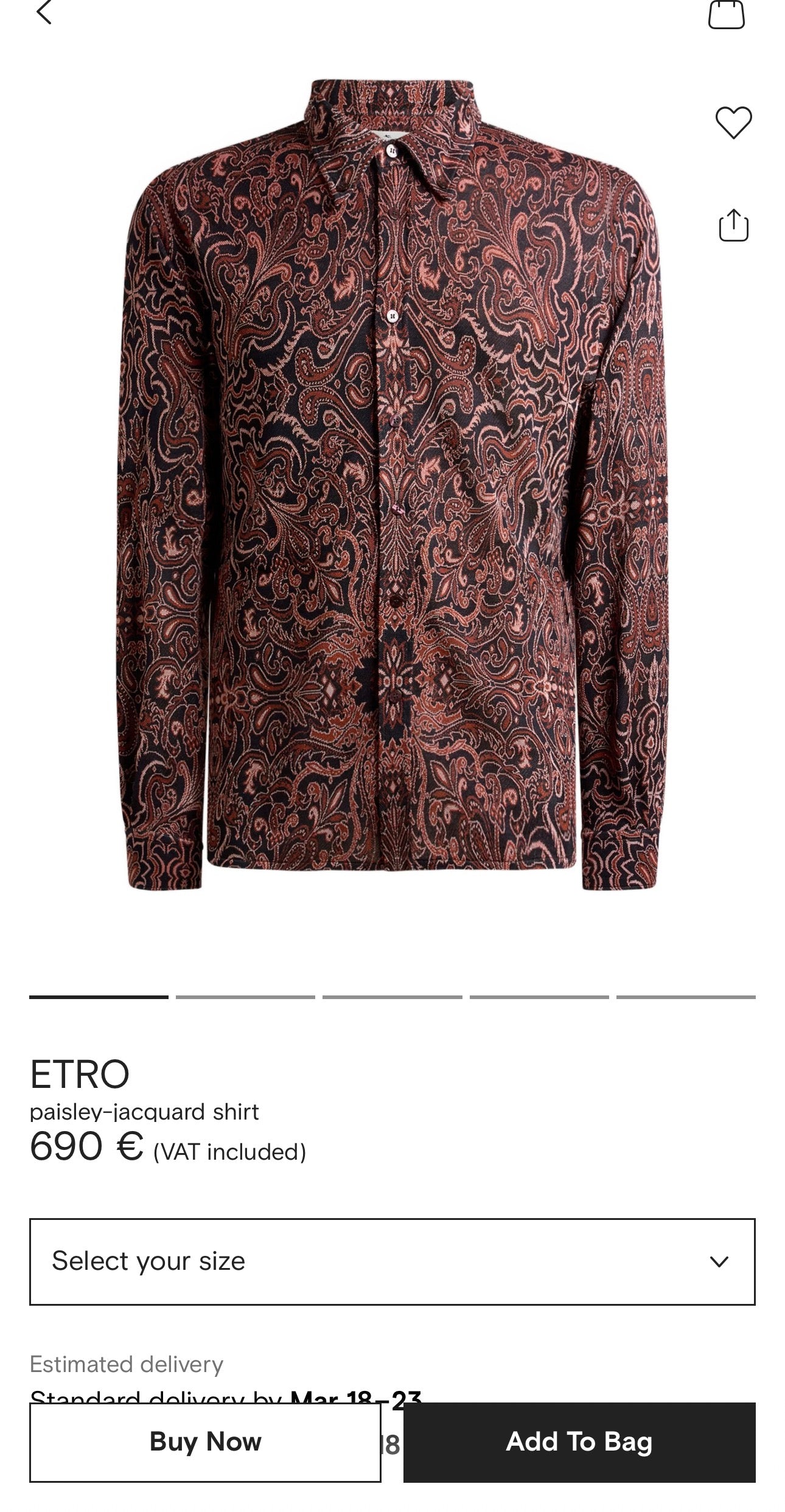Viewport: 785px width, 1512px height.
Task: Open the shopping bag
Action: pyautogui.click(x=726, y=15)
